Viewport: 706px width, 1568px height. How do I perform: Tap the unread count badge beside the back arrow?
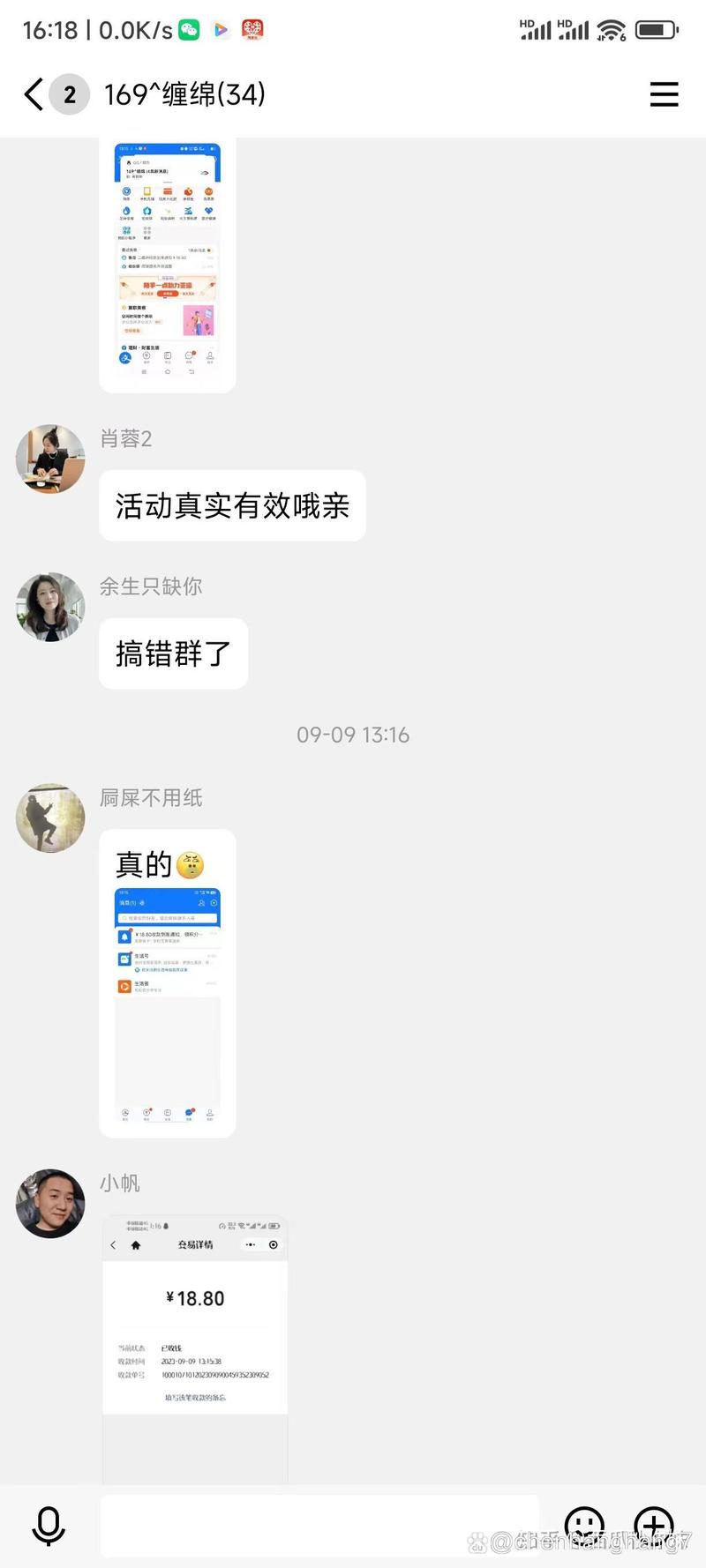click(x=68, y=96)
